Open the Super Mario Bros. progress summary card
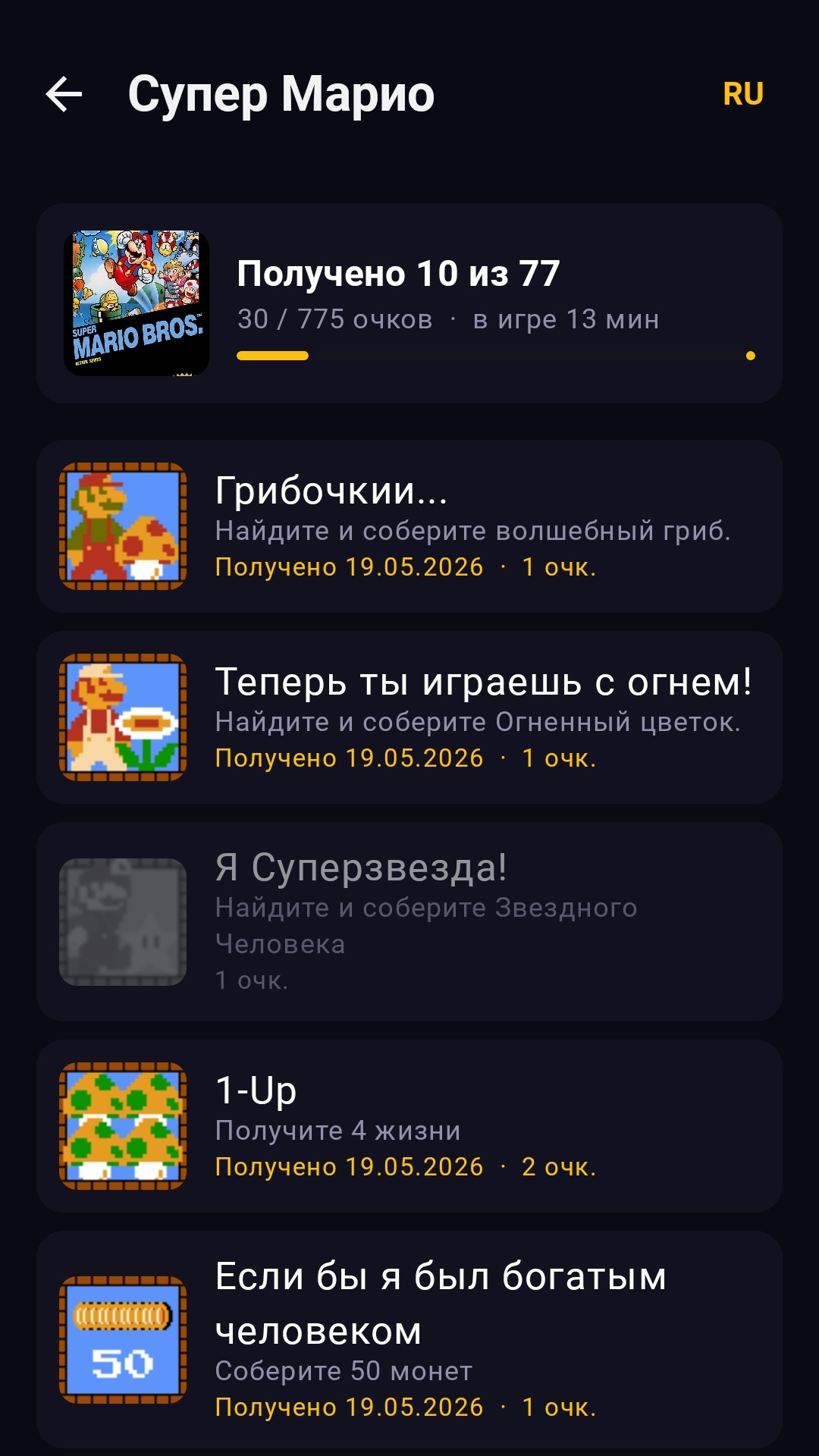This screenshot has width=819, height=1456. [x=409, y=303]
